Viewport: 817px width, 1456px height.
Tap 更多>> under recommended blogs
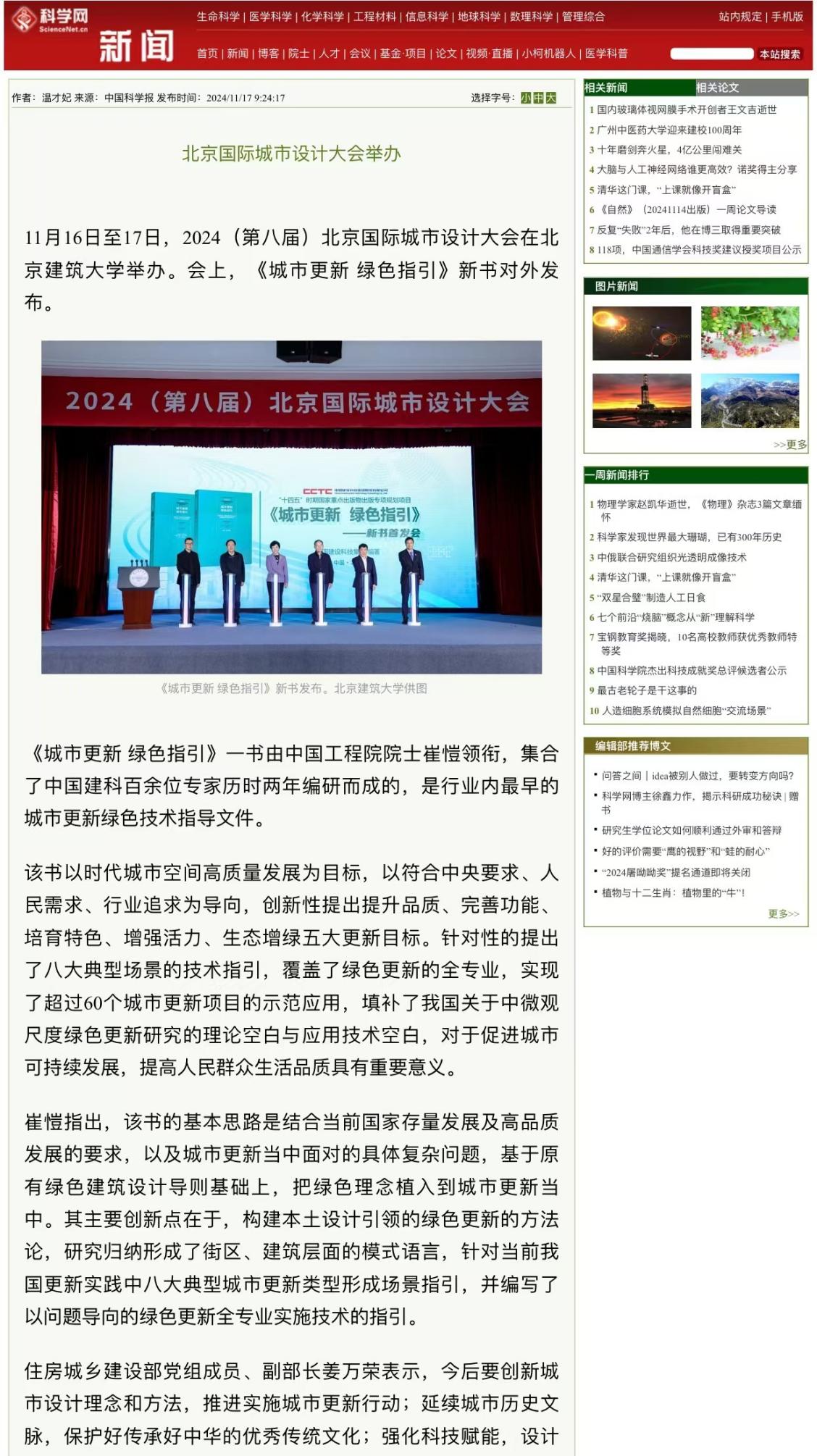[783, 914]
